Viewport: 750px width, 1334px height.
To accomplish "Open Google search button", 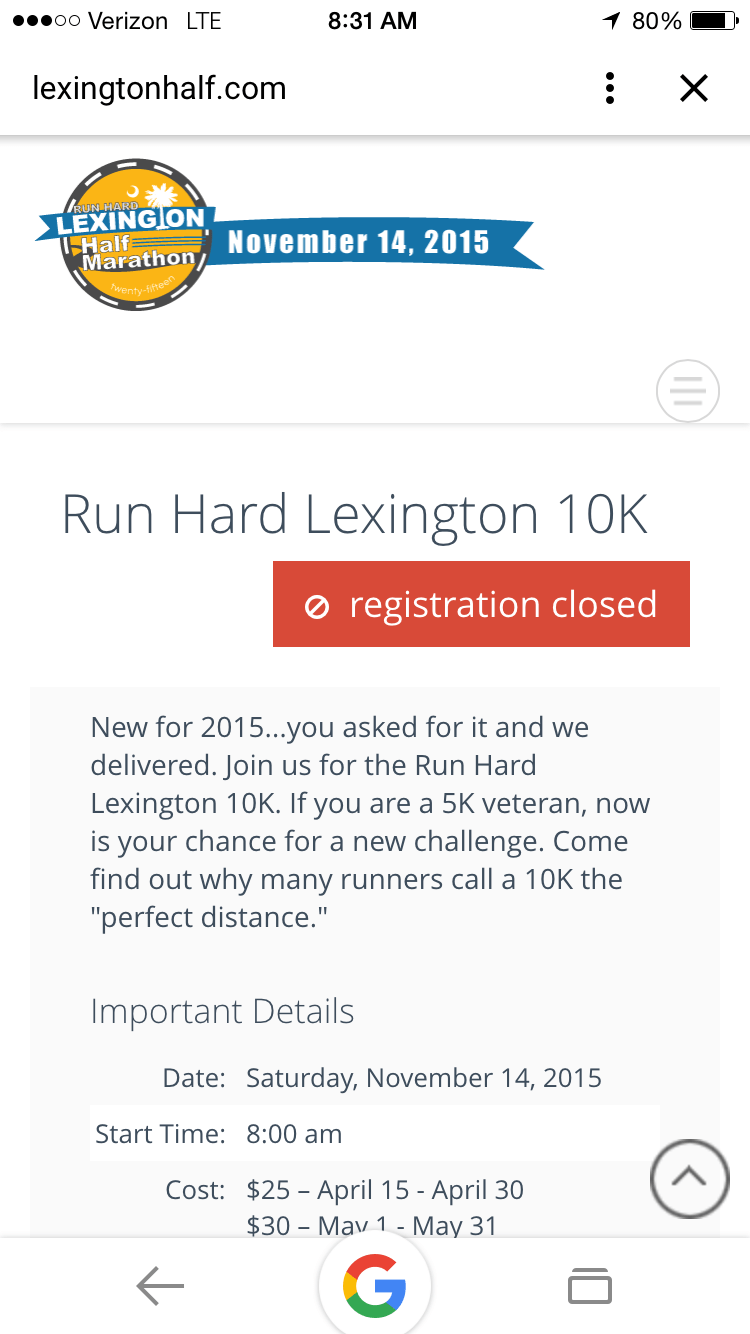I will [375, 1286].
